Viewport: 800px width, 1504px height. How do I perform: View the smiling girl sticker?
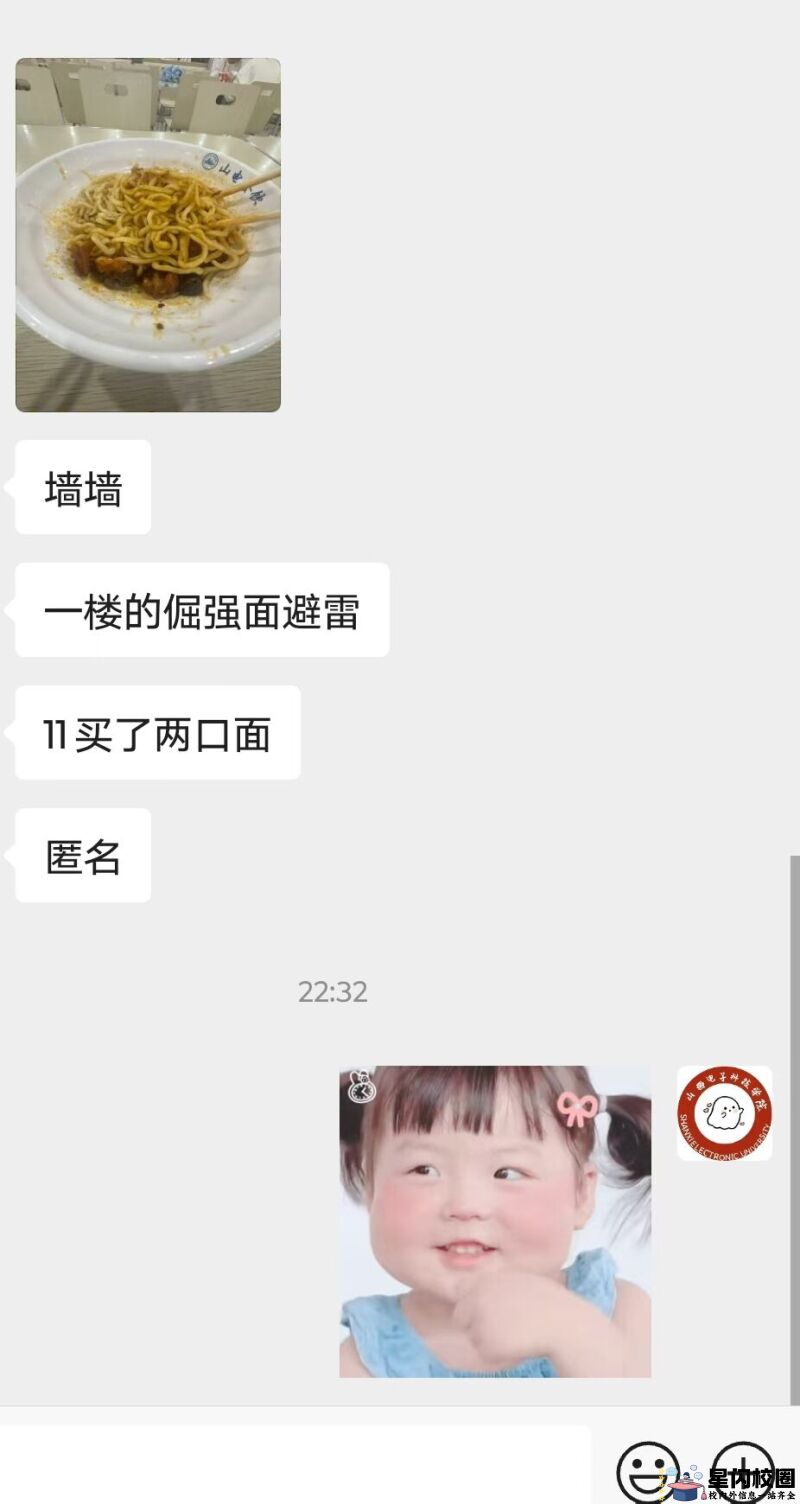click(x=495, y=1221)
